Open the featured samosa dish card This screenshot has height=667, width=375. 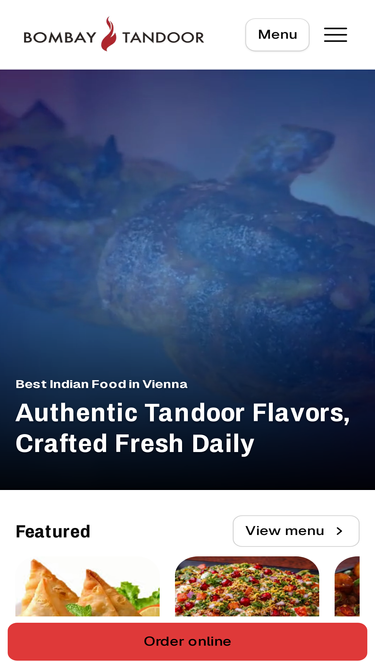[x=88, y=587]
